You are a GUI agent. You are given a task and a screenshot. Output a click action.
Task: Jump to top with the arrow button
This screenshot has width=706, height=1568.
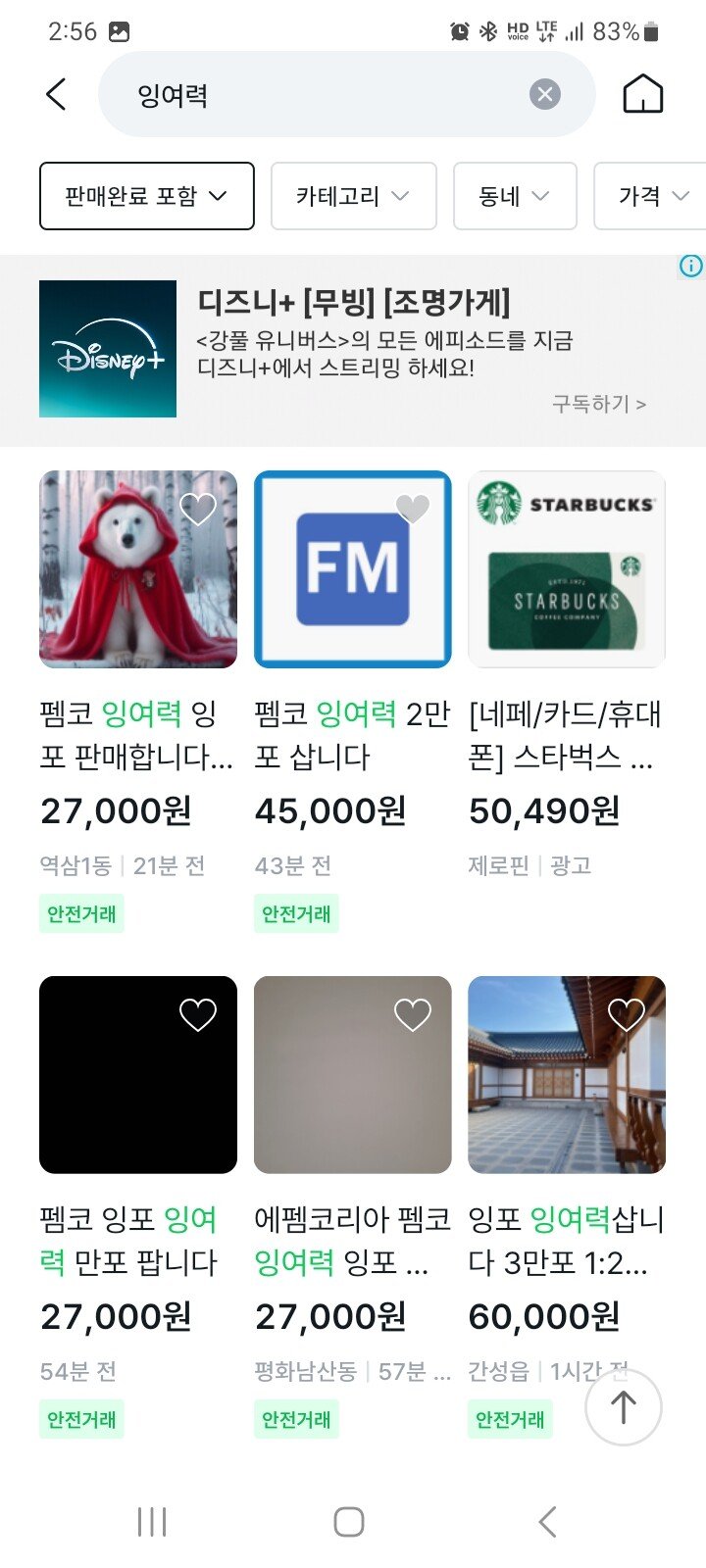click(624, 1407)
